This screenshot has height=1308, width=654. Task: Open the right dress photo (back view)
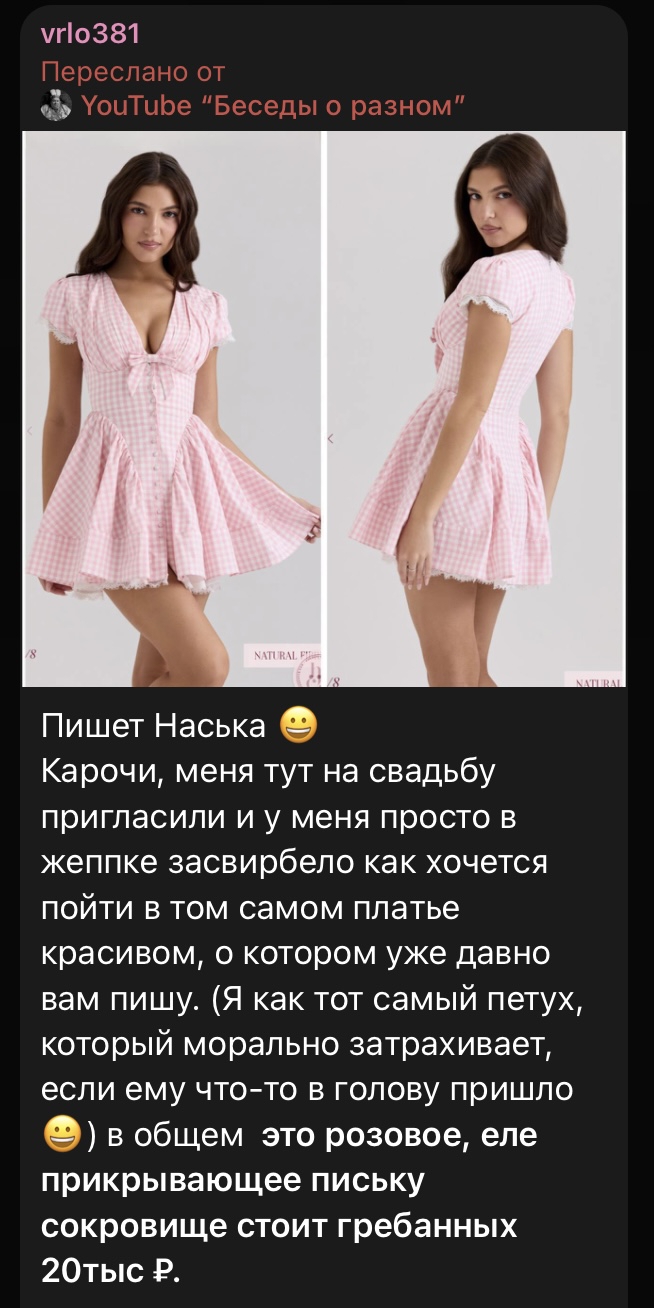[x=478, y=409]
